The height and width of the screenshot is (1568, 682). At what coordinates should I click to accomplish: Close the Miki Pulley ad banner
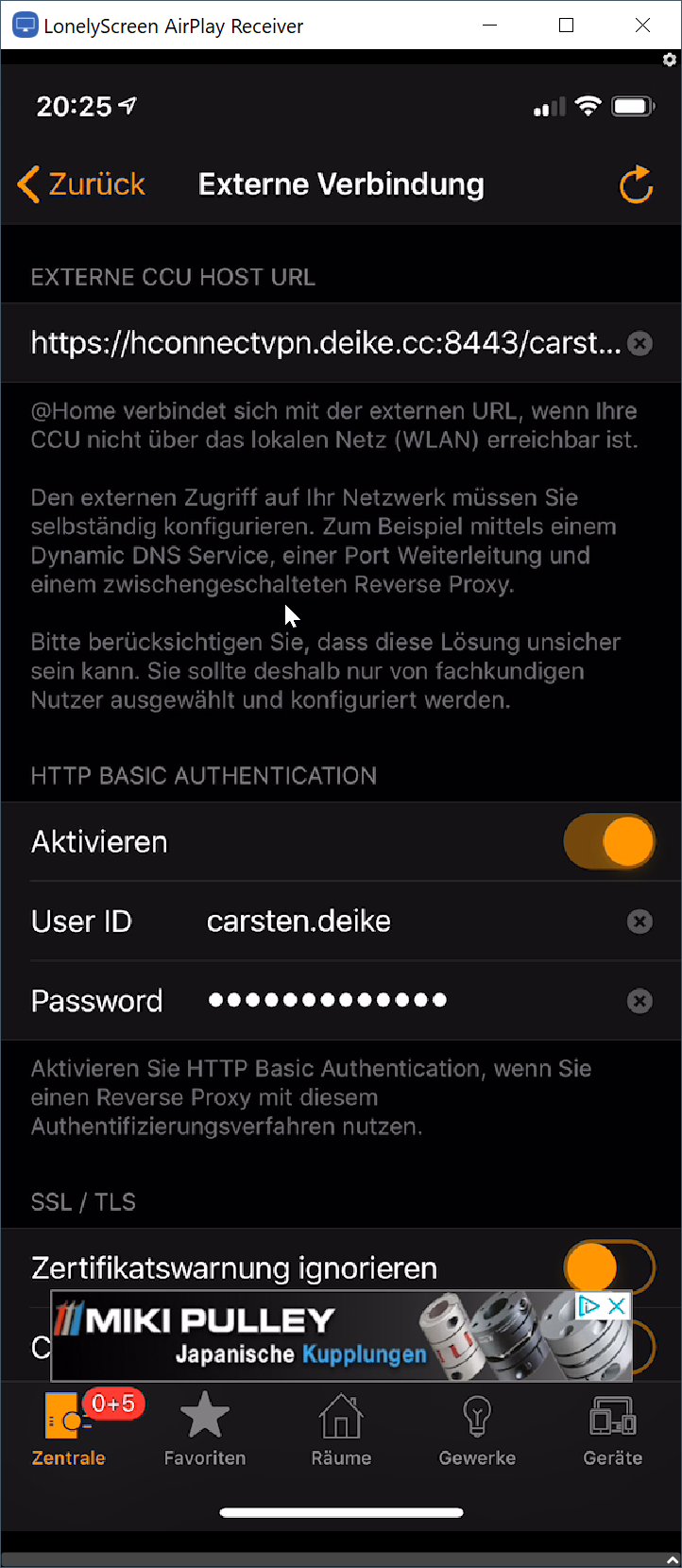619,1305
